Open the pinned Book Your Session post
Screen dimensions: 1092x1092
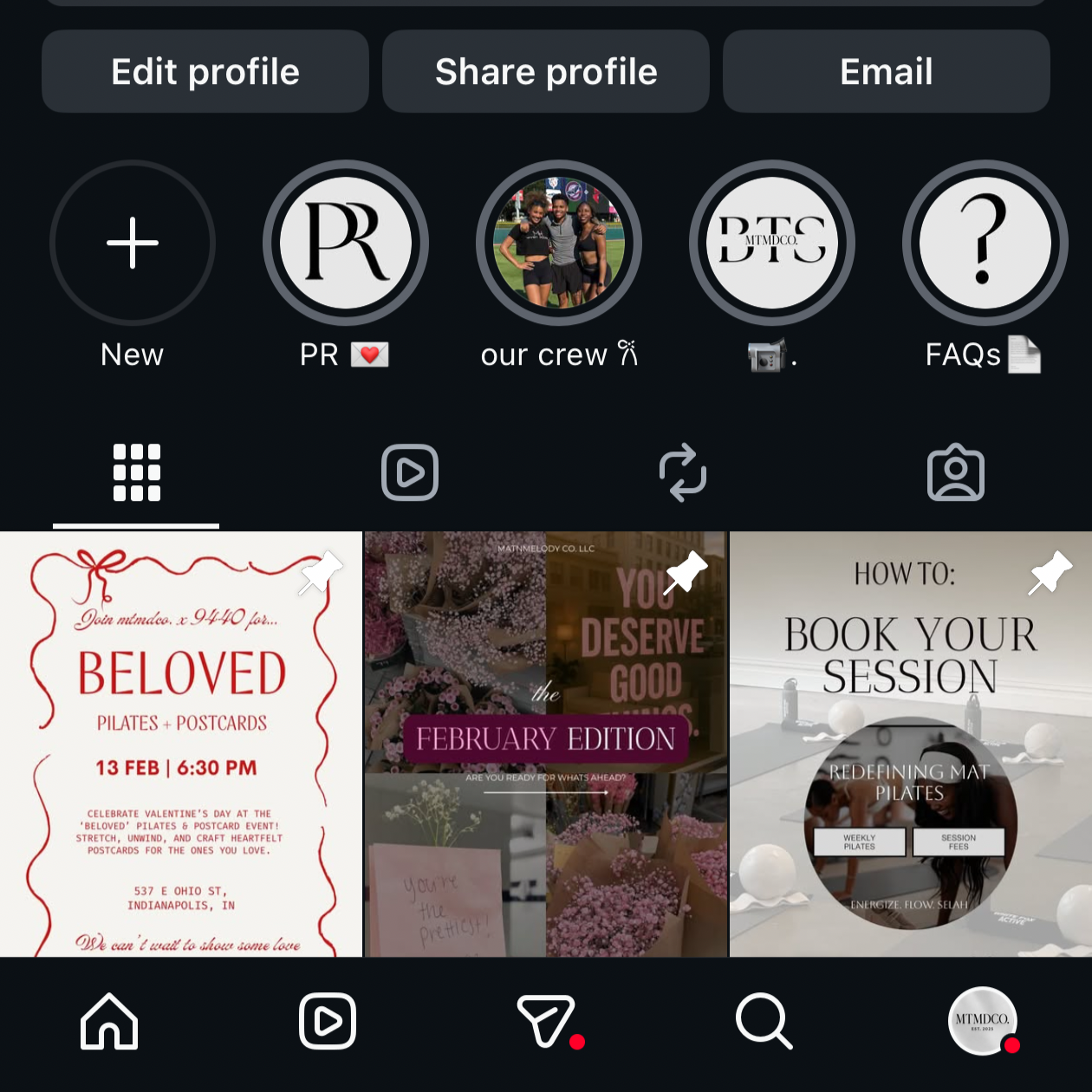tap(911, 745)
